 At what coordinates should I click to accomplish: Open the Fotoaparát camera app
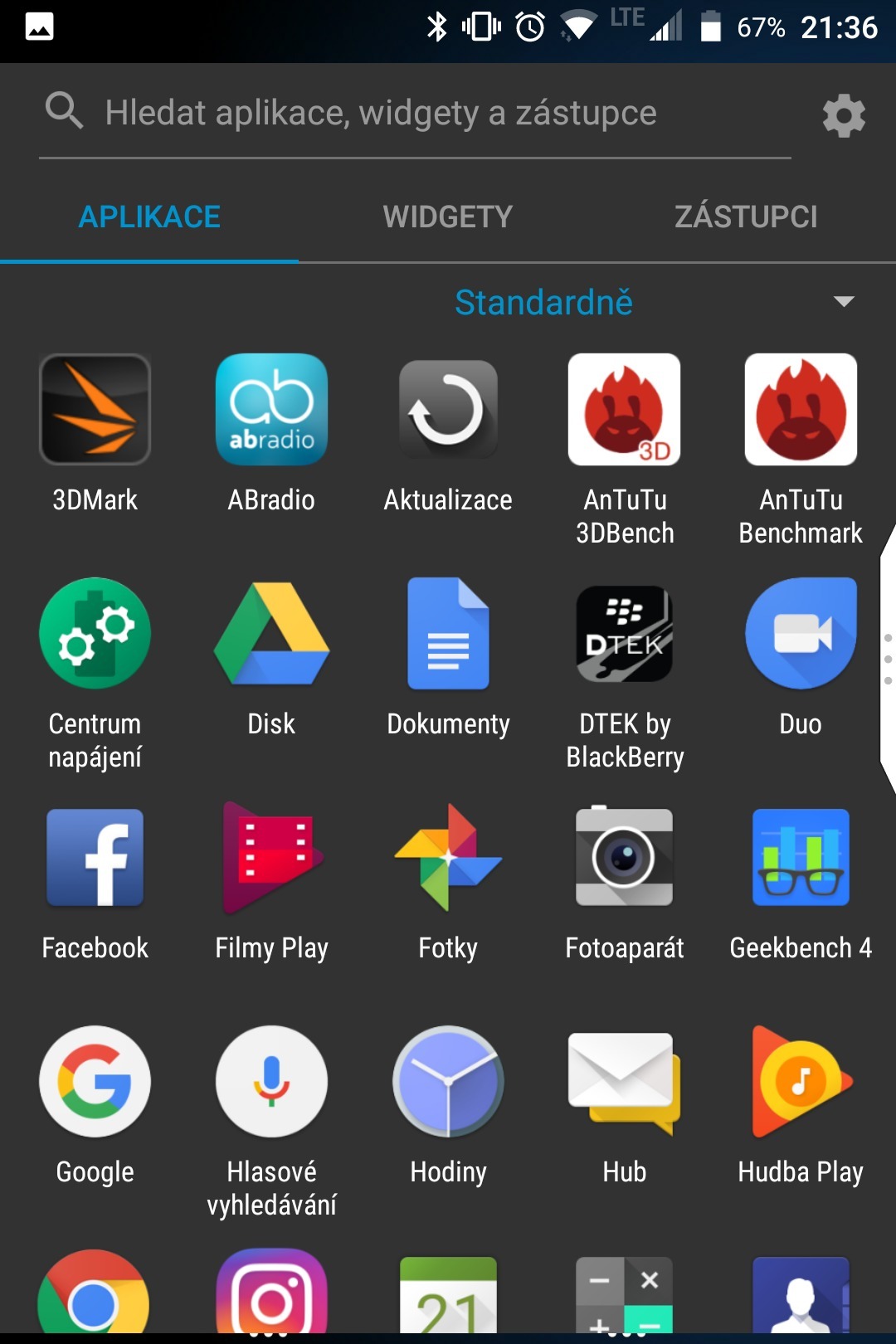(x=624, y=857)
